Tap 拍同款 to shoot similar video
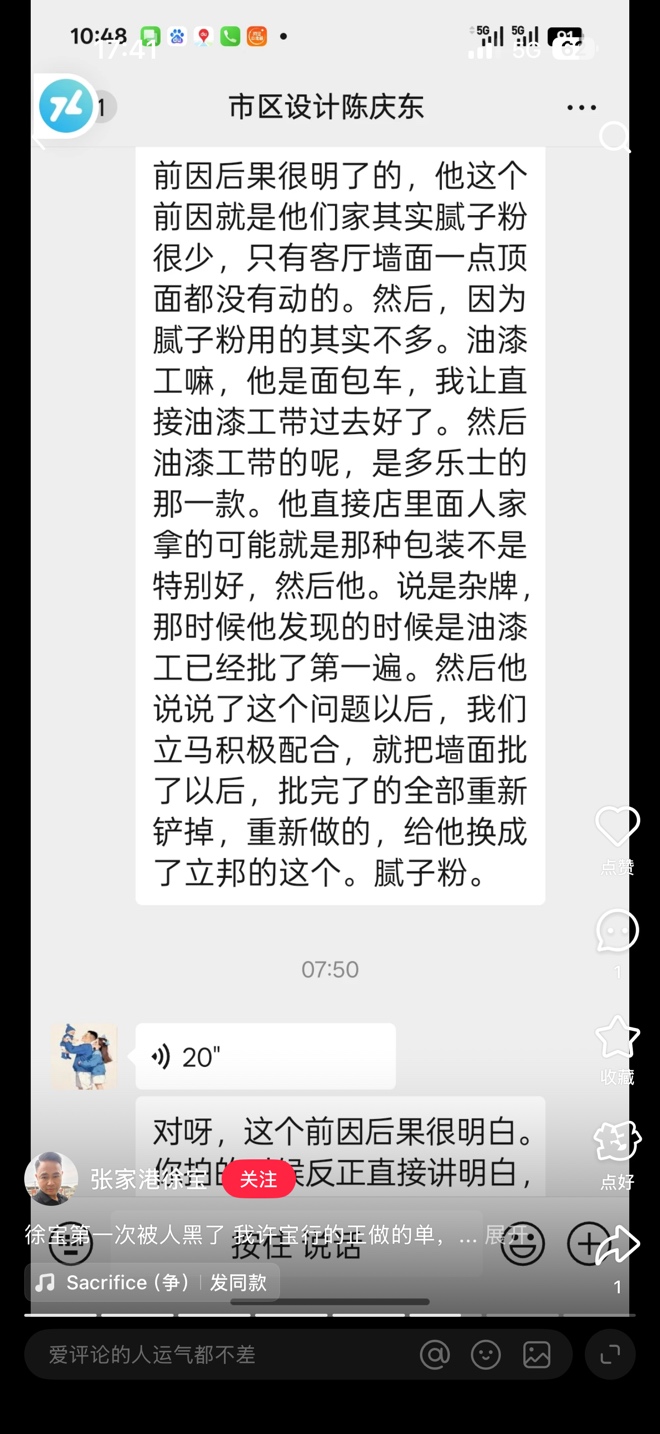This screenshot has height=1434, width=660. (238, 1282)
